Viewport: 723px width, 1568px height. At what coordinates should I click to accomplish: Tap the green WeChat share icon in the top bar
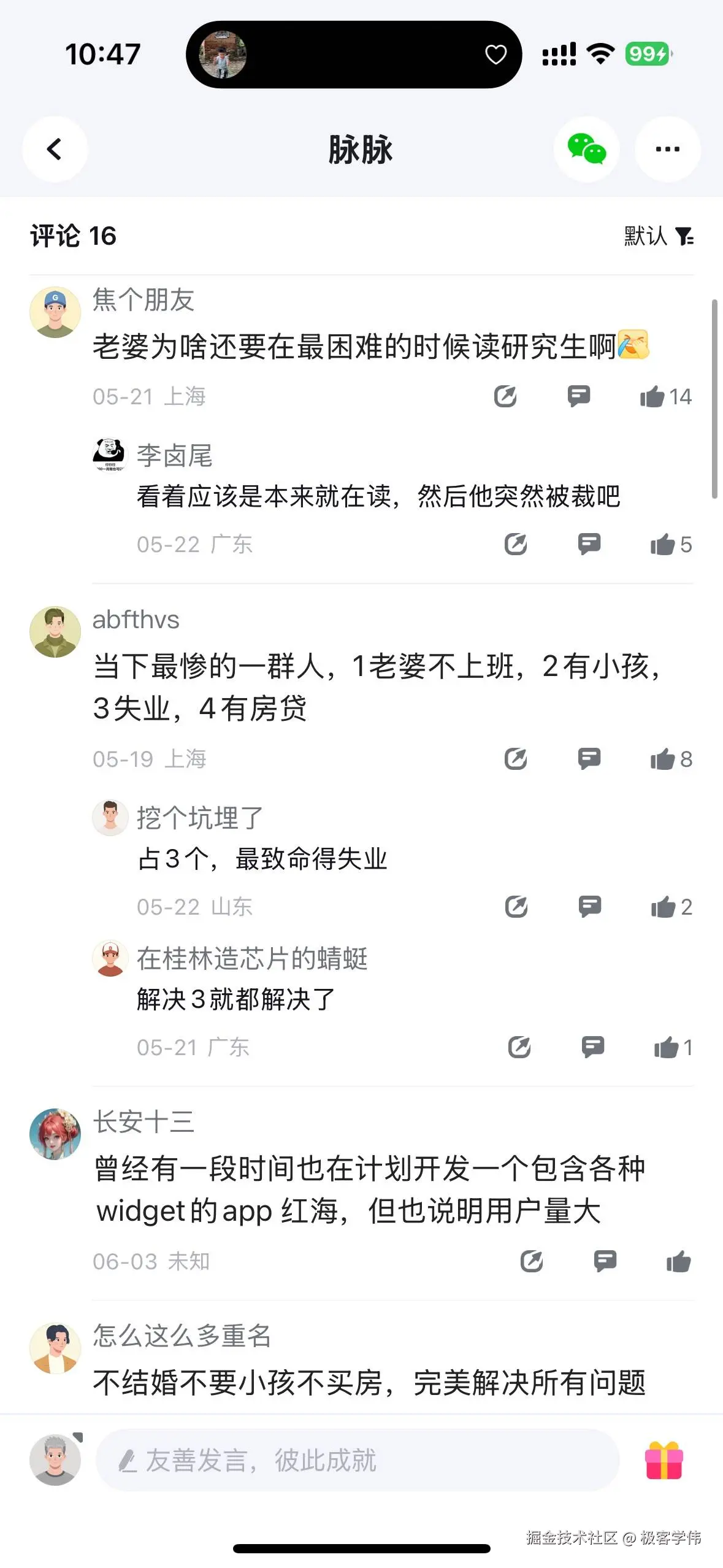point(586,149)
